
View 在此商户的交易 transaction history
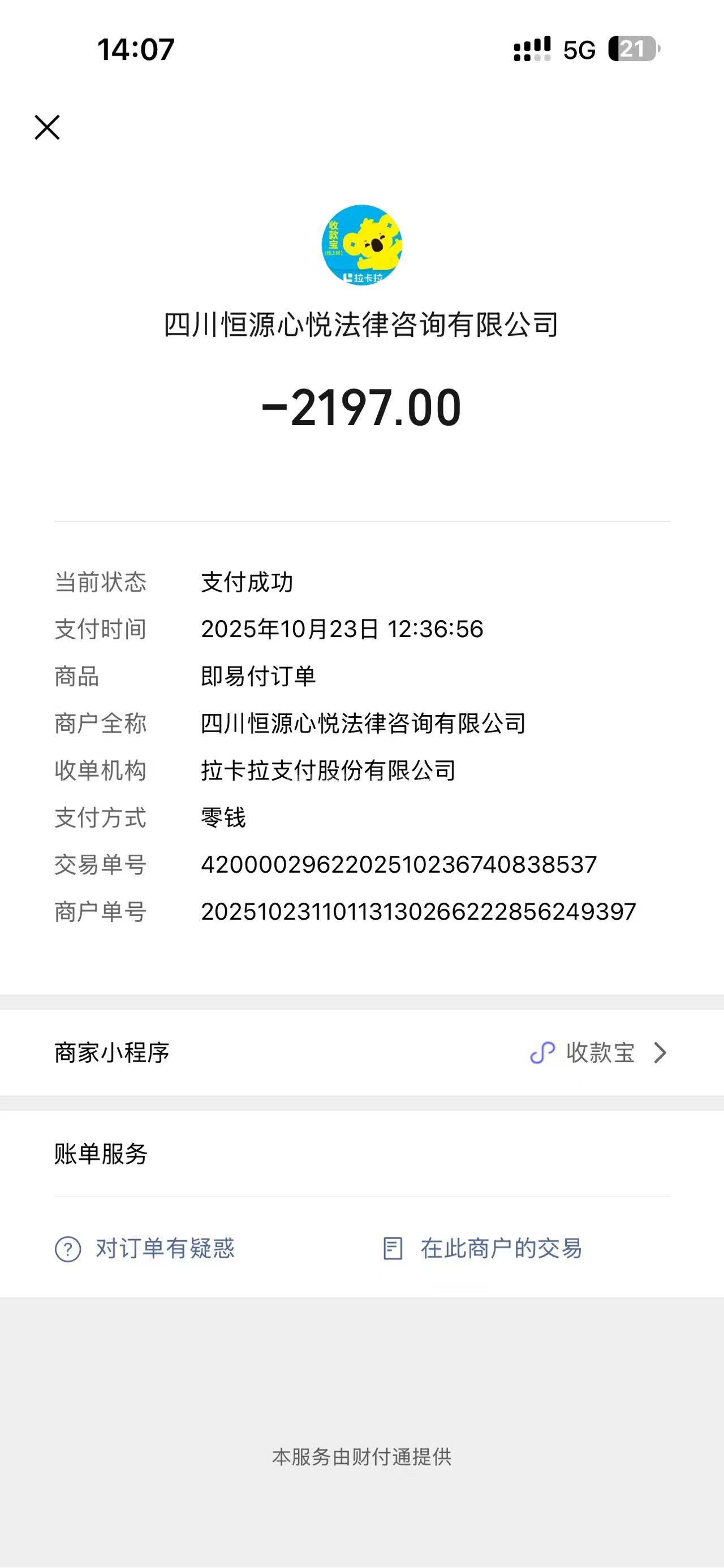(482, 1249)
